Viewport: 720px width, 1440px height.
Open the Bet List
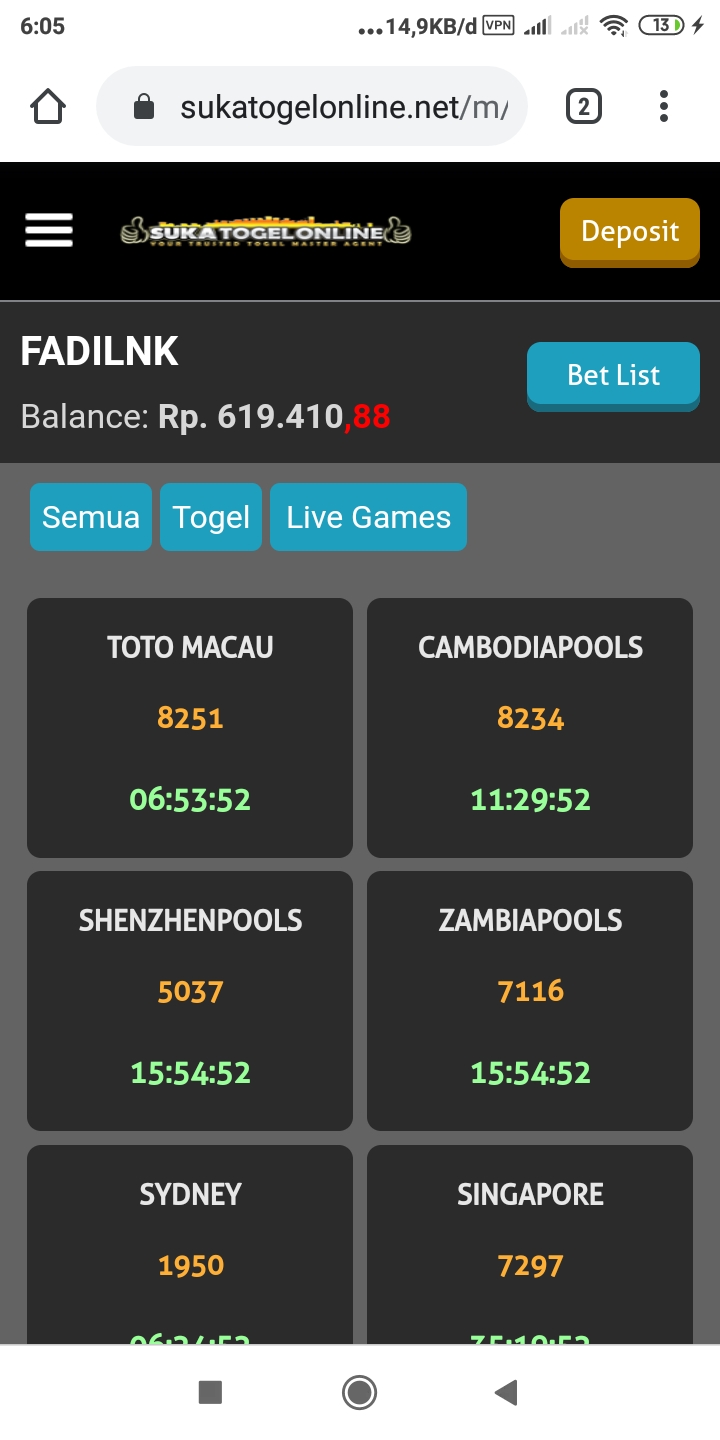613,375
